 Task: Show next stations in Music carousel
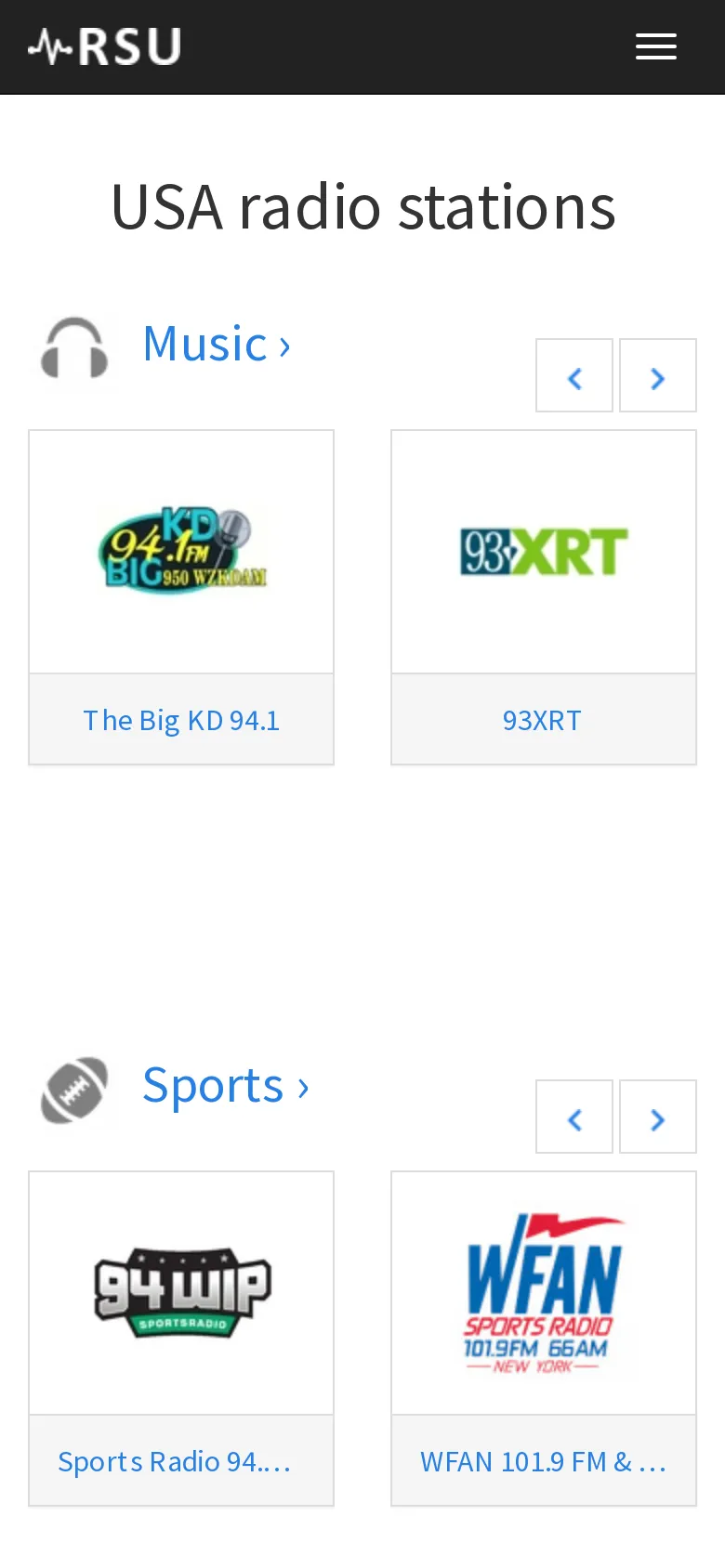(x=658, y=375)
